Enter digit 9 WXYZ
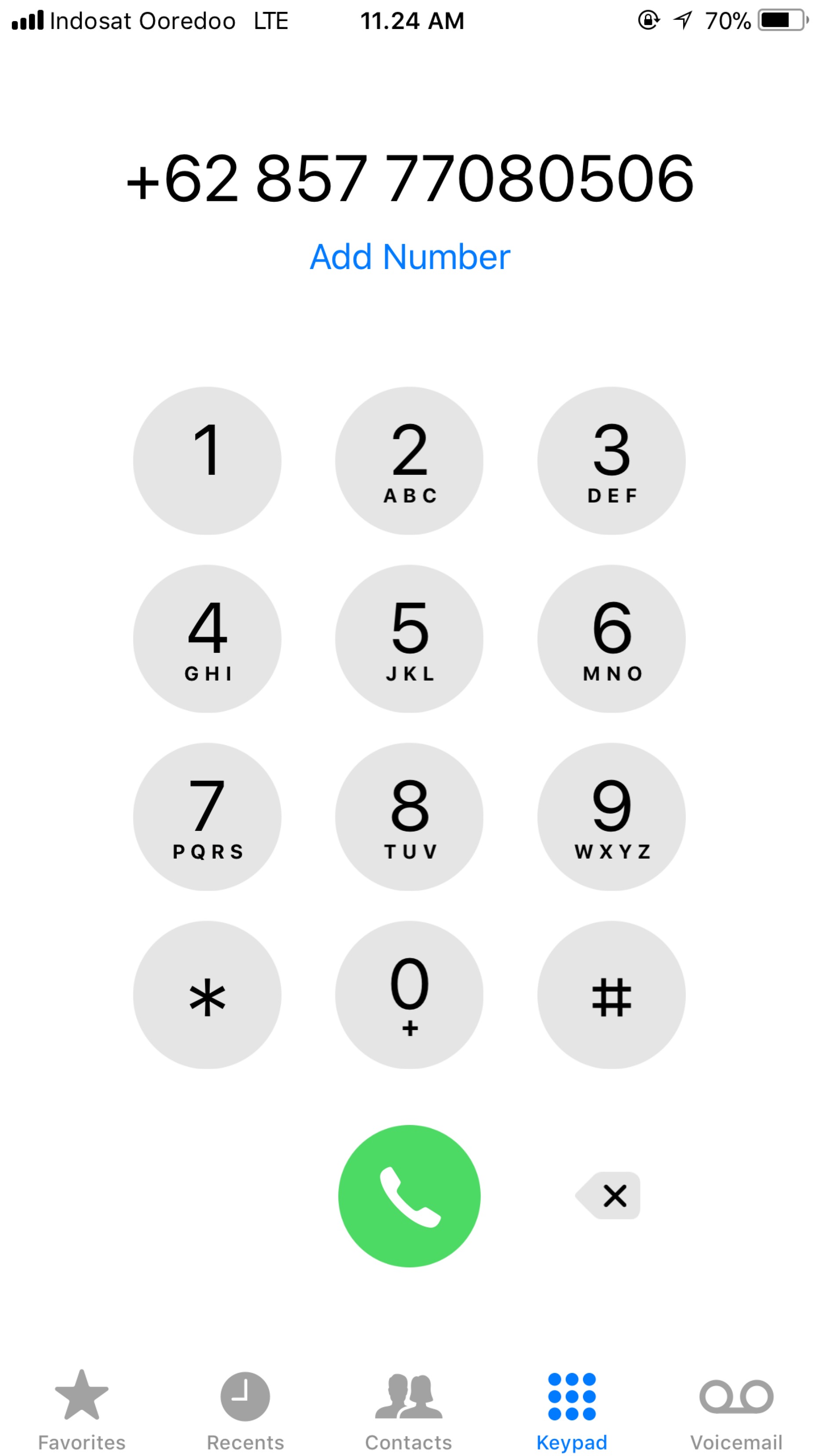819x1456 pixels. click(611, 817)
